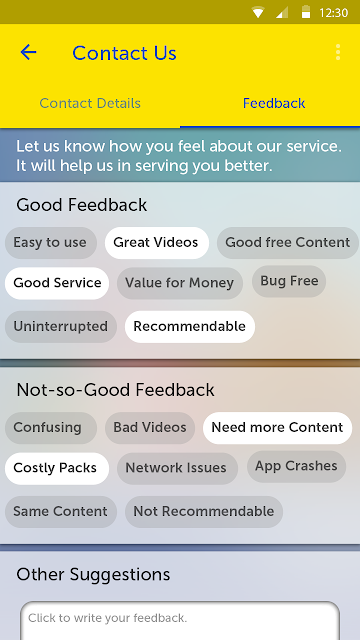This screenshot has width=360, height=640.
Task: Choose the Network Issues chip
Action: [177, 468]
